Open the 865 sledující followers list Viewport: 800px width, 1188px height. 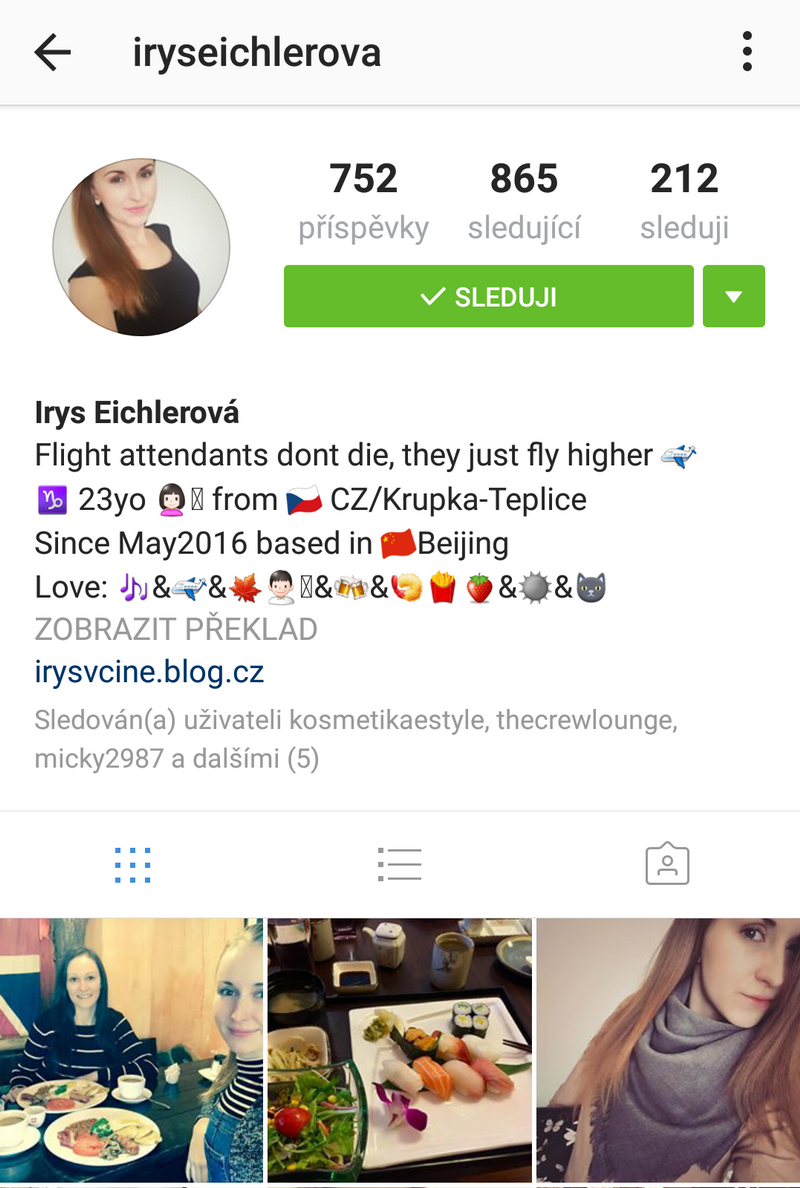[524, 202]
